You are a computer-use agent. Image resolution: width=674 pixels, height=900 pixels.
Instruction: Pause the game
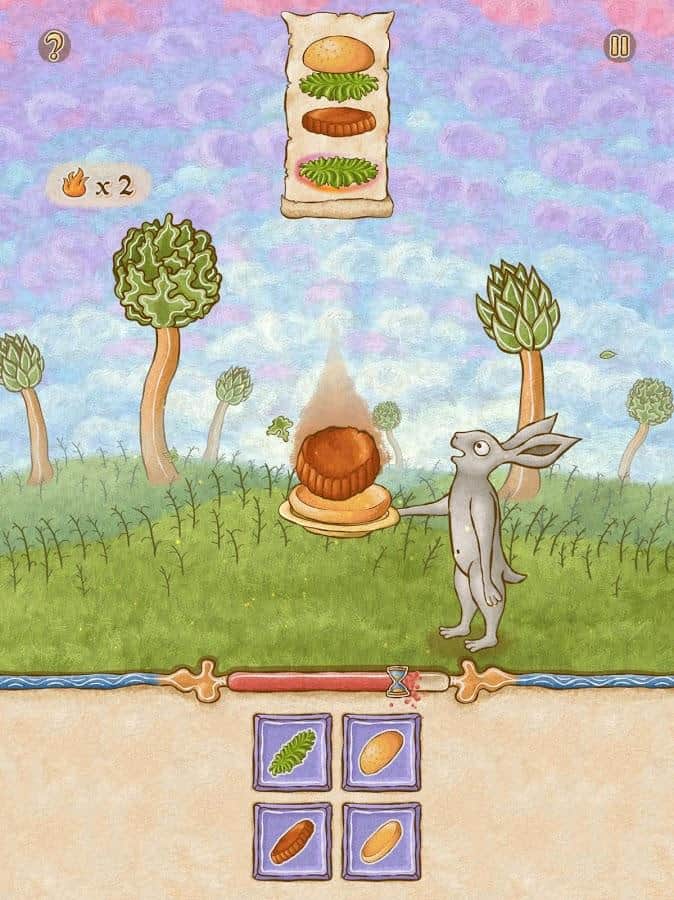pyautogui.click(x=619, y=46)
